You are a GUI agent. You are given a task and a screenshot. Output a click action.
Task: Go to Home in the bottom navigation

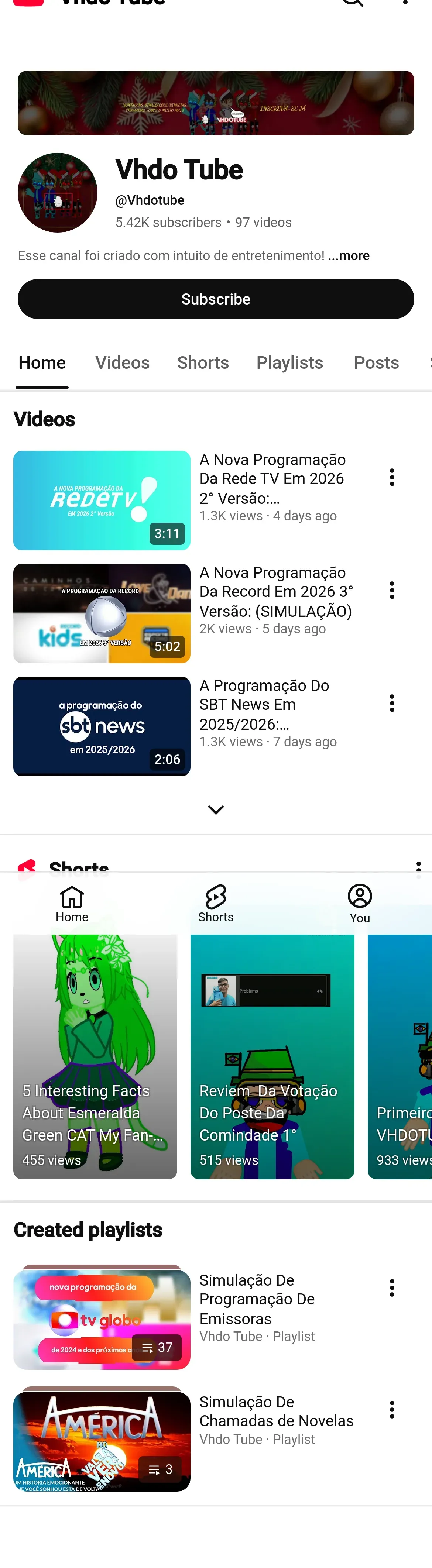72,904
